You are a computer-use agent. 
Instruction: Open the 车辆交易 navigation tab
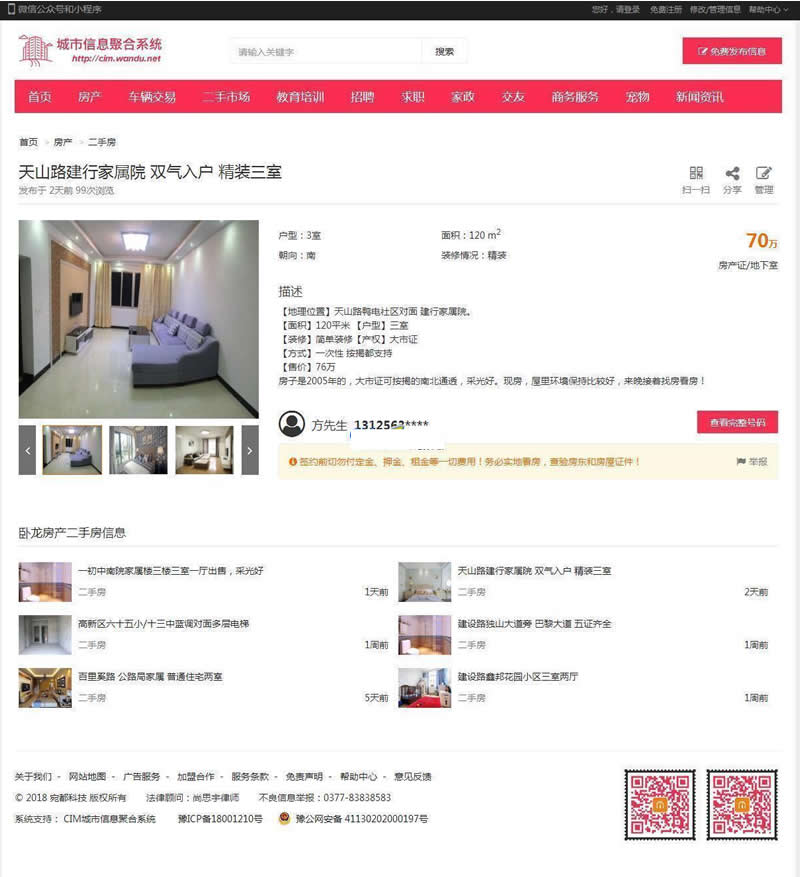(151, 97)
